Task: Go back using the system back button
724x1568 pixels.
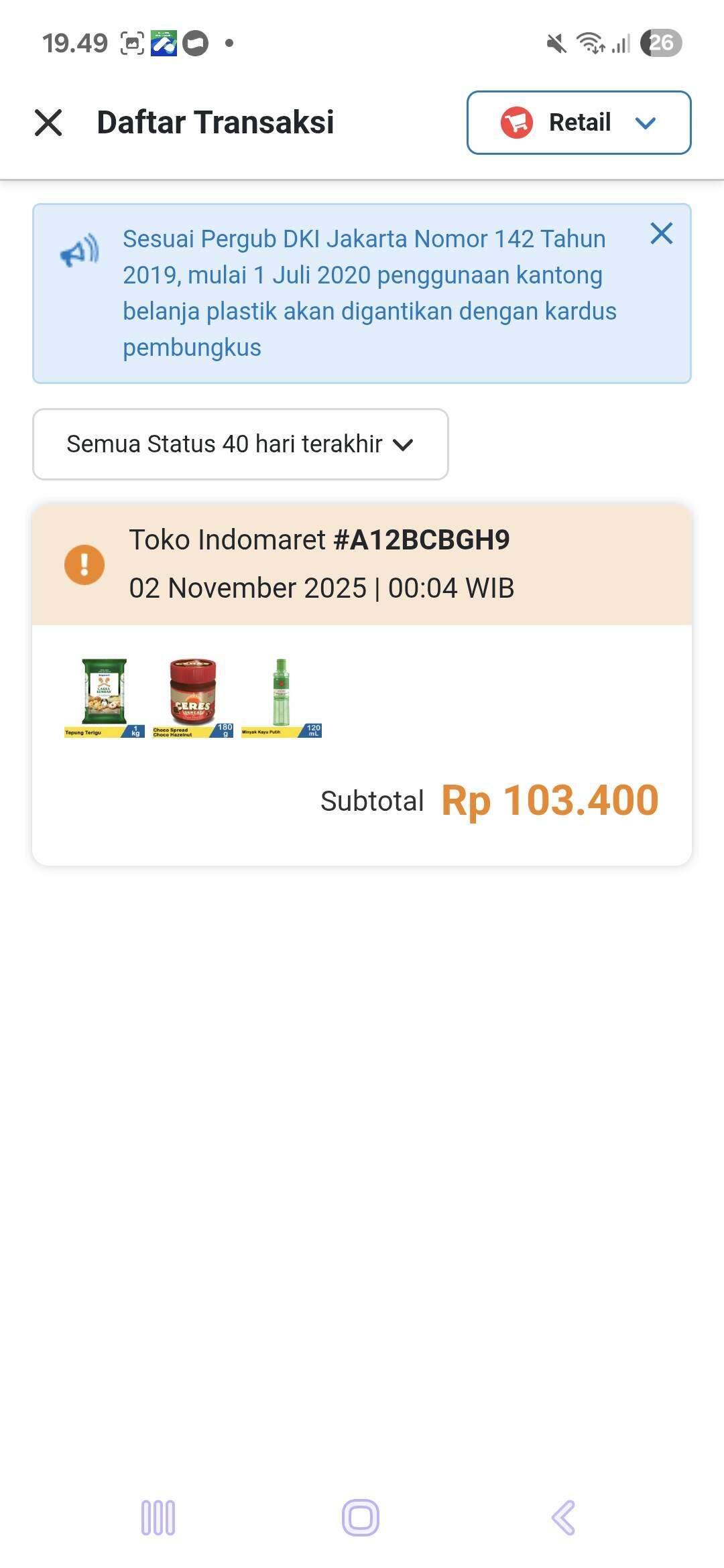Action: (564, 1517)
